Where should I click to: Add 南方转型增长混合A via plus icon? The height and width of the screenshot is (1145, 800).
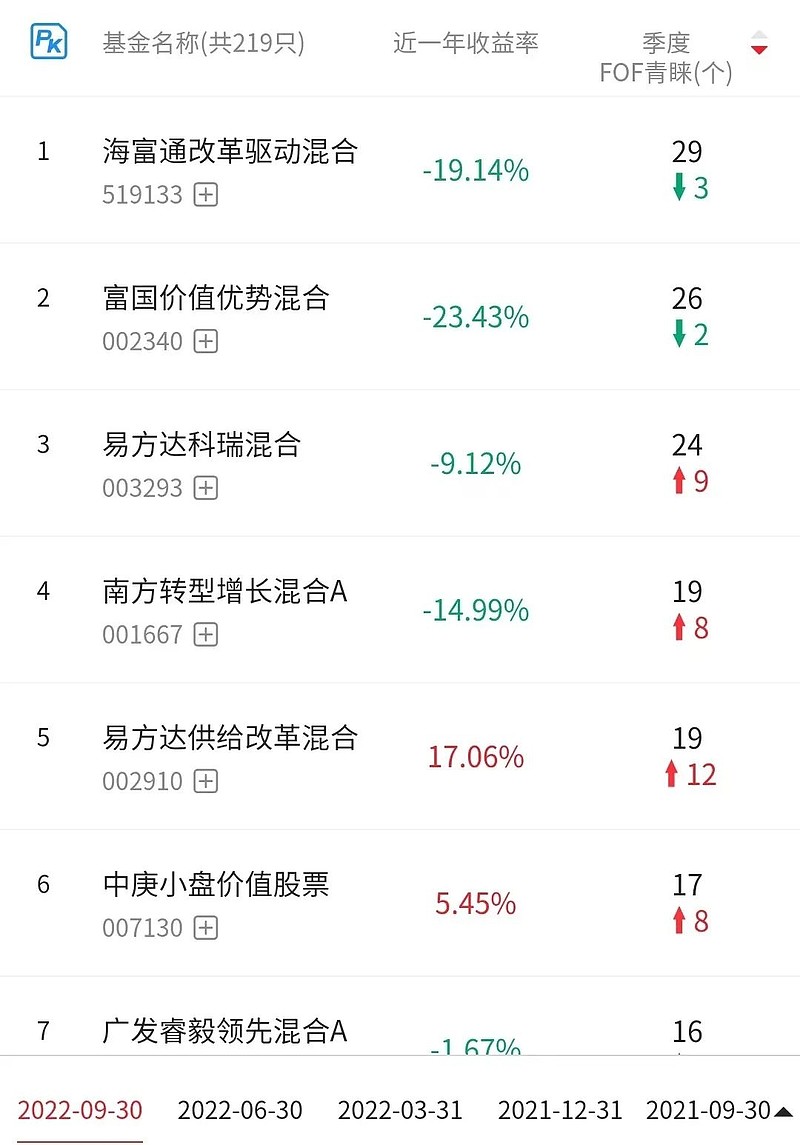(x=204, y=634)
